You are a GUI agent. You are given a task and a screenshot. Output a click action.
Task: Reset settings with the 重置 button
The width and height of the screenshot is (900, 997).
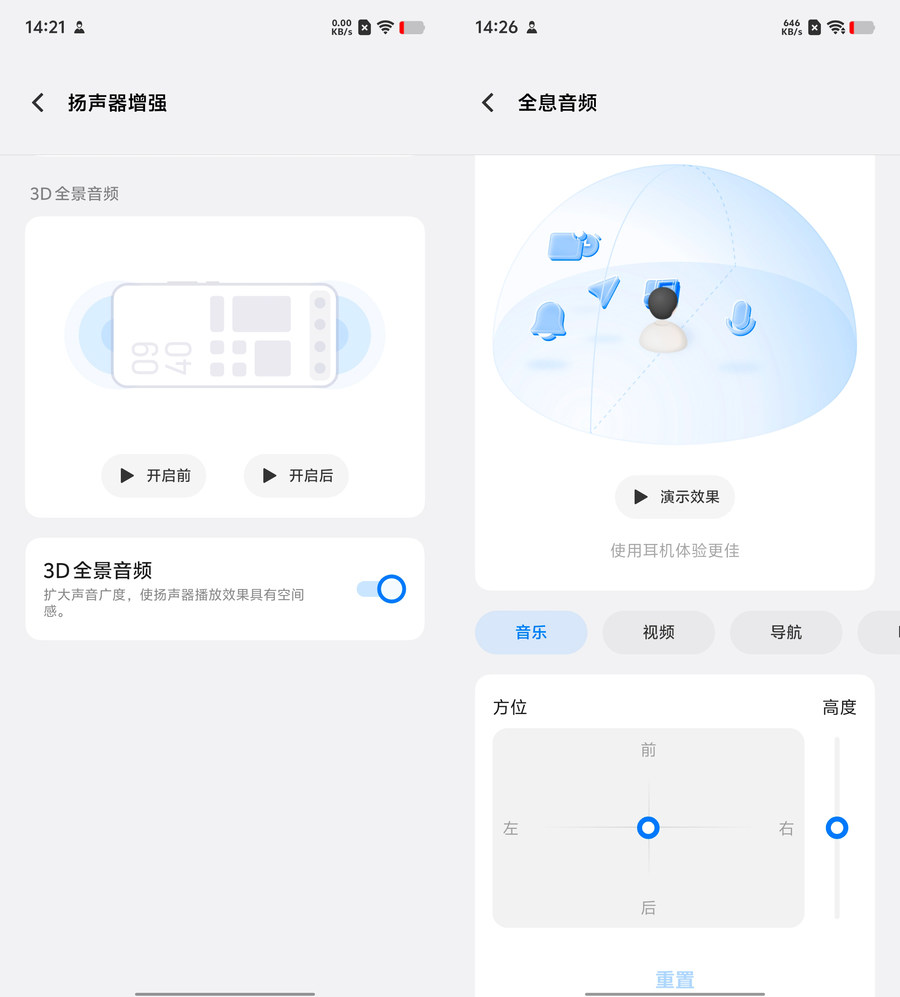[675, 979]
